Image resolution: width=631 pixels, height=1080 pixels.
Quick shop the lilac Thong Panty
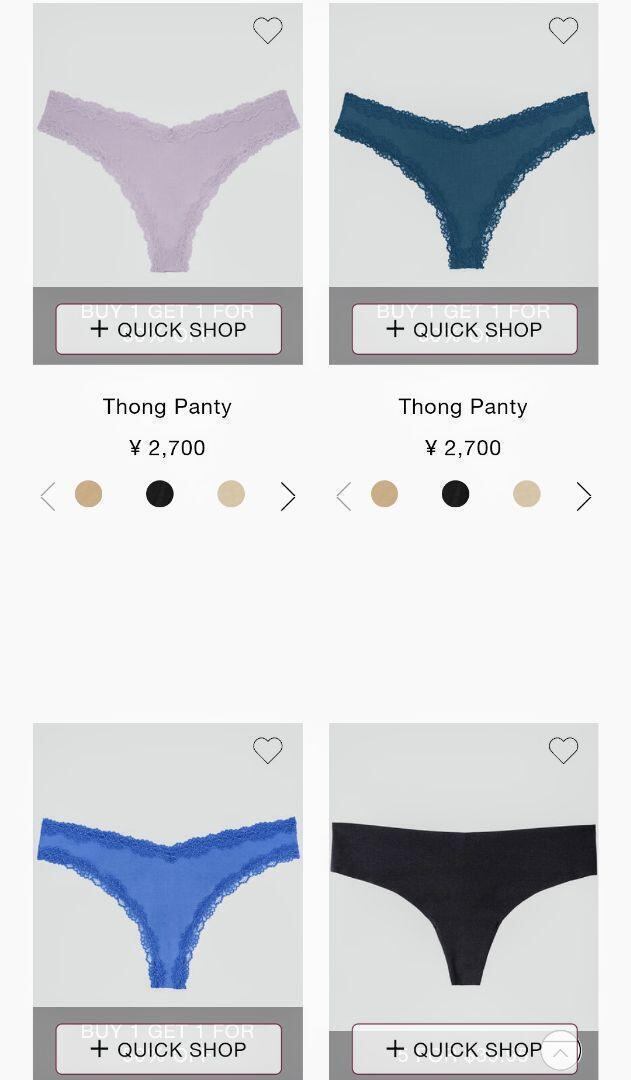click(168, 330)
